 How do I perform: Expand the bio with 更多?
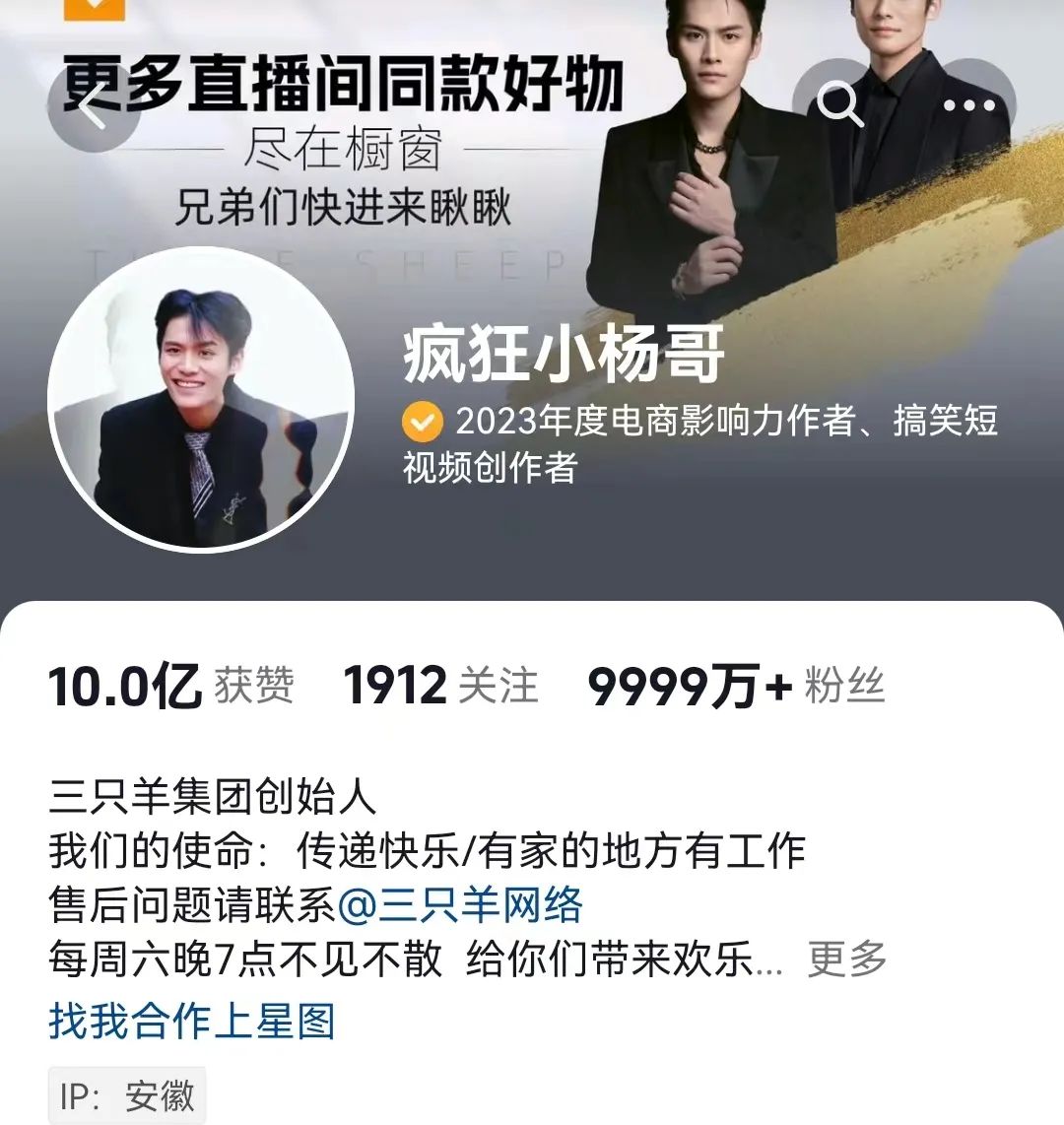(x=847, y=959)
